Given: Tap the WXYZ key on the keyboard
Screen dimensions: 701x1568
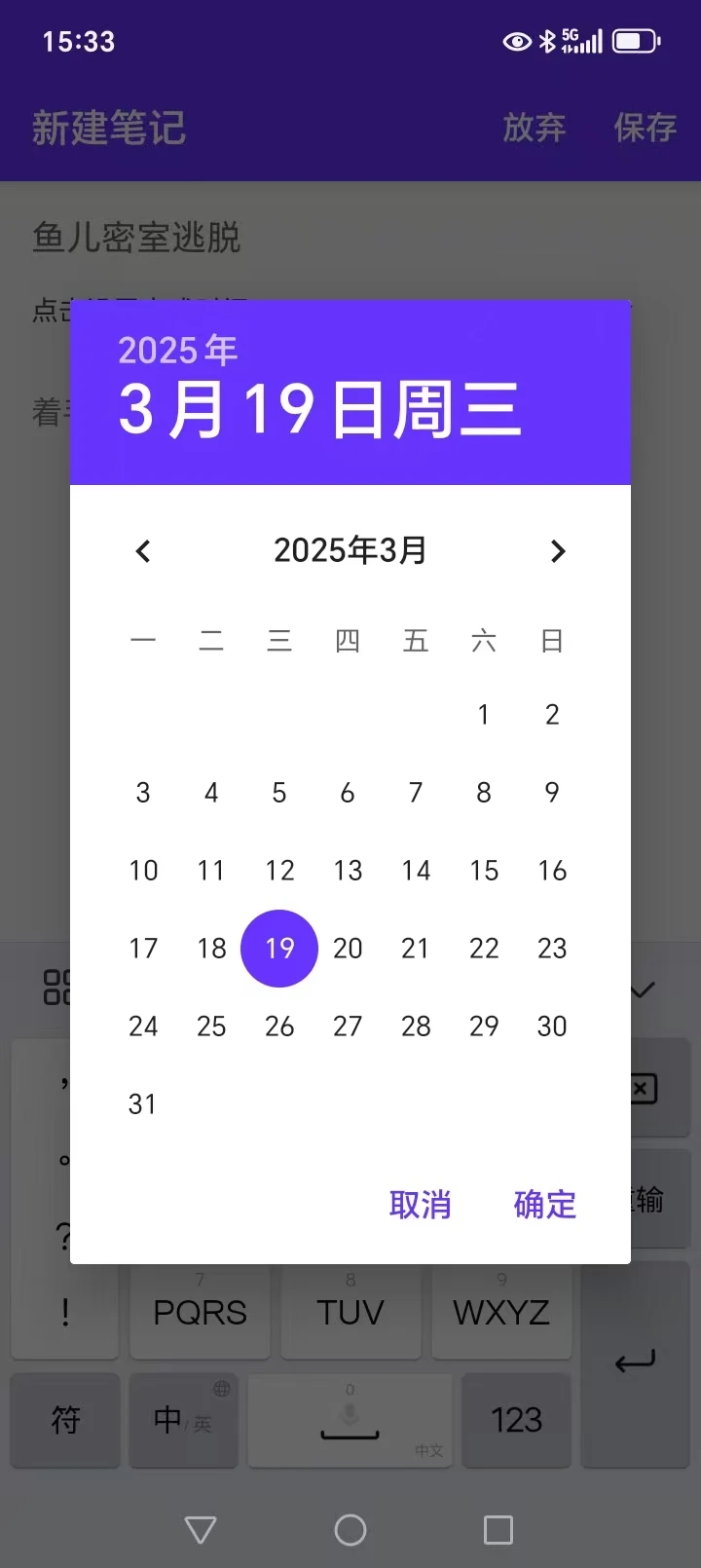Looking at the screenshot, I should pos(502,1312).
